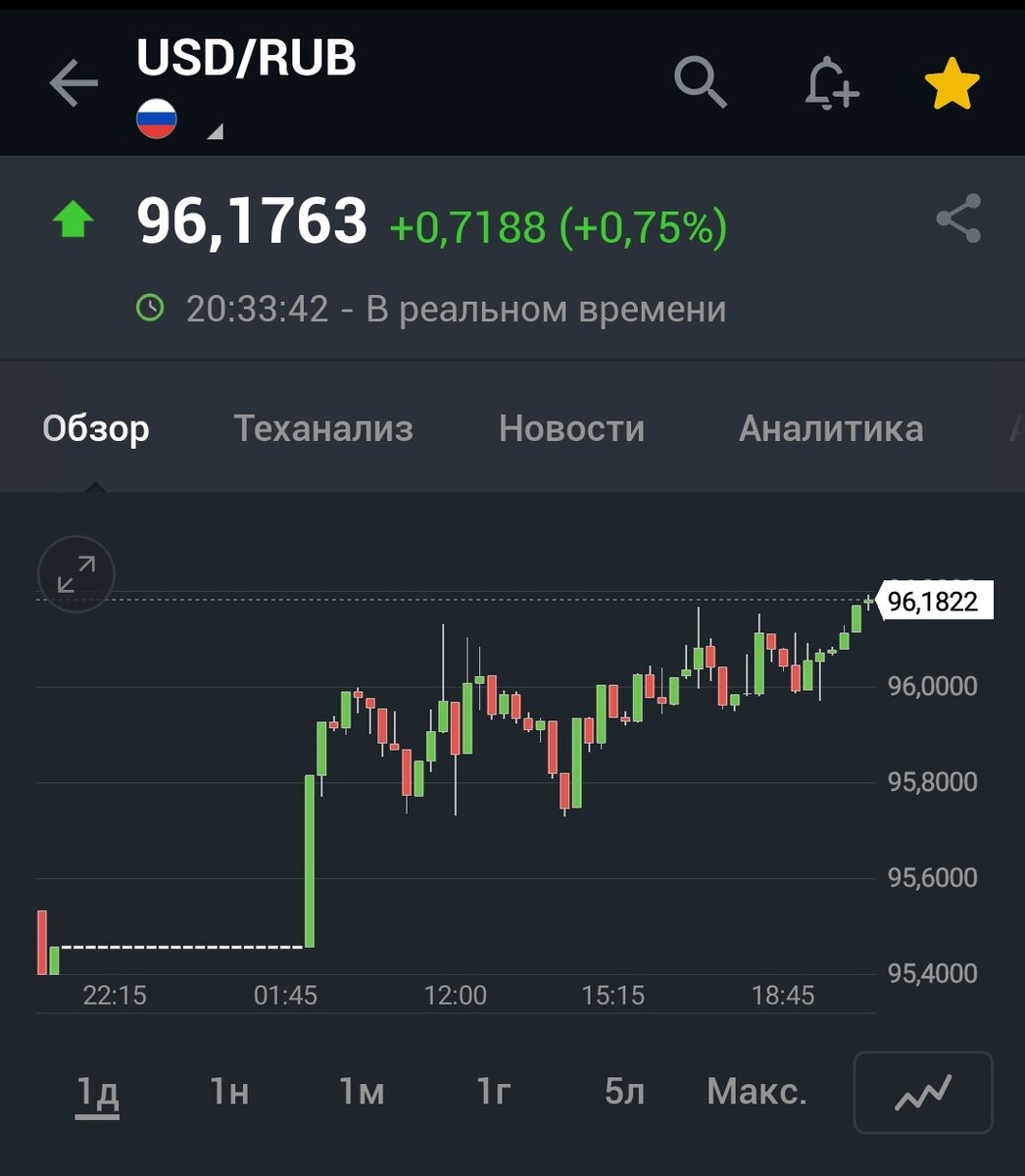Viewport: 1025px width, 1176px height.
Task: Toggle USD/RUB as favorite via the star
Action: pos(950,82)
